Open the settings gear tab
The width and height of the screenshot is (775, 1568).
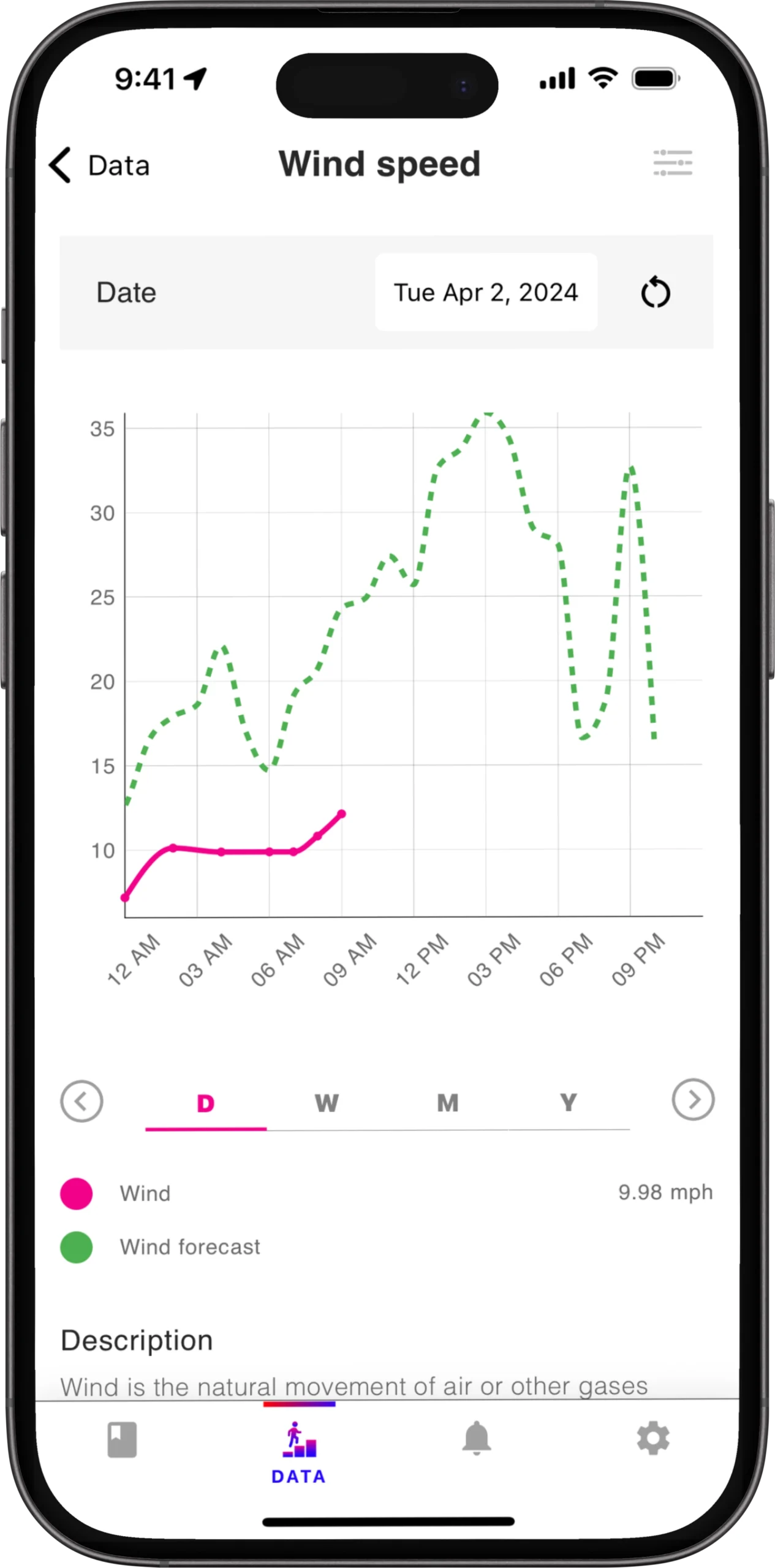653,1439
